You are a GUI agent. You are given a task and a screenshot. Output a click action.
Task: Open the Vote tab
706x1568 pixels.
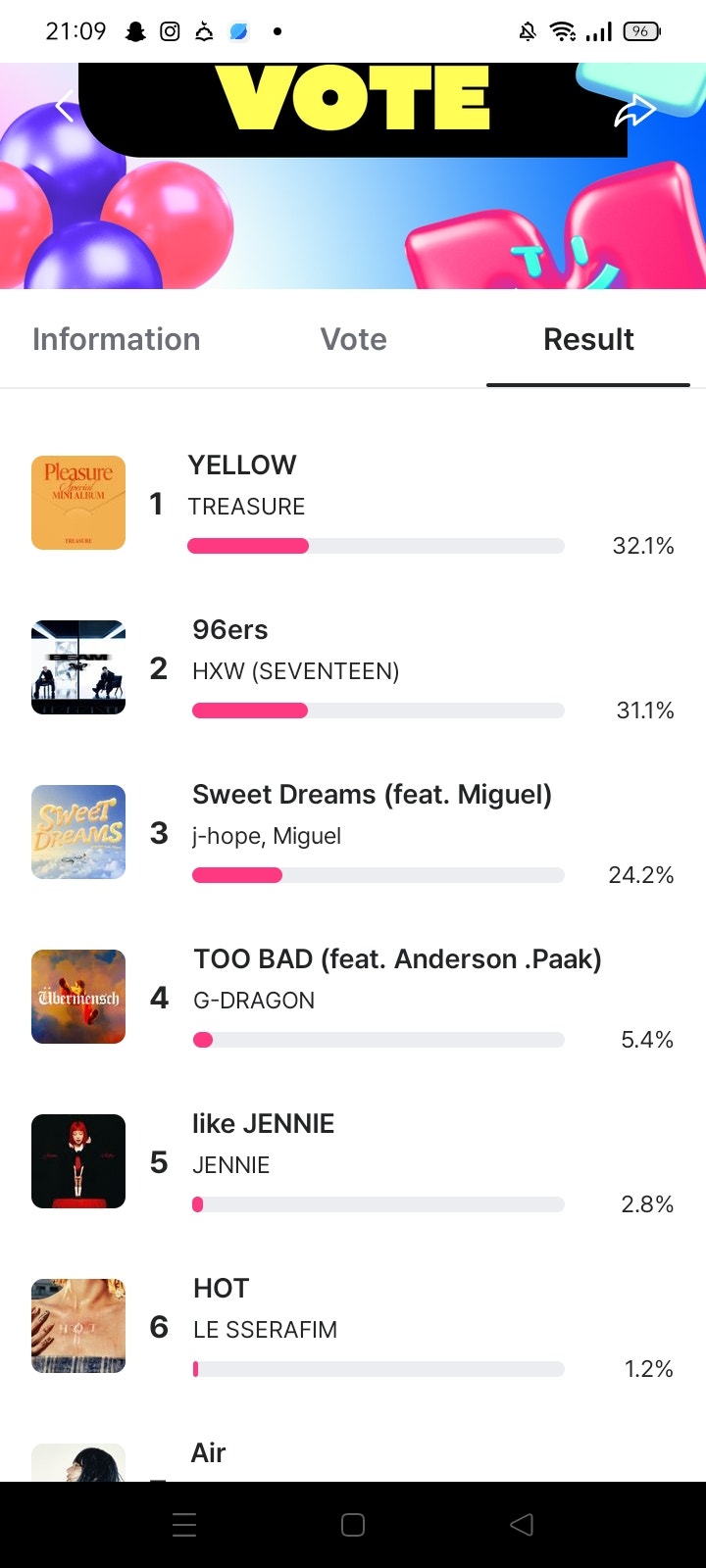tap(353, 339)
